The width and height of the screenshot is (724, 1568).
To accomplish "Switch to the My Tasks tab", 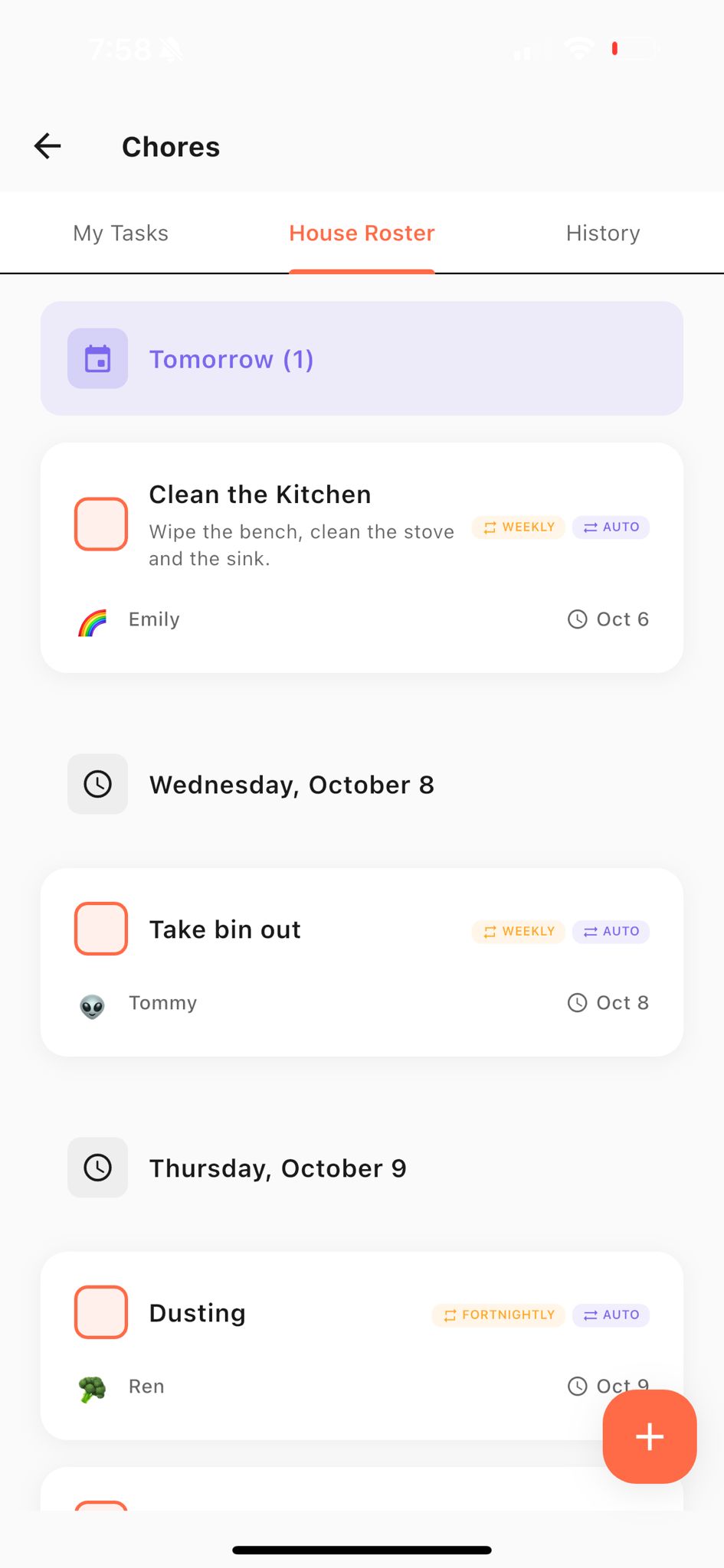I will click(121, 233).
